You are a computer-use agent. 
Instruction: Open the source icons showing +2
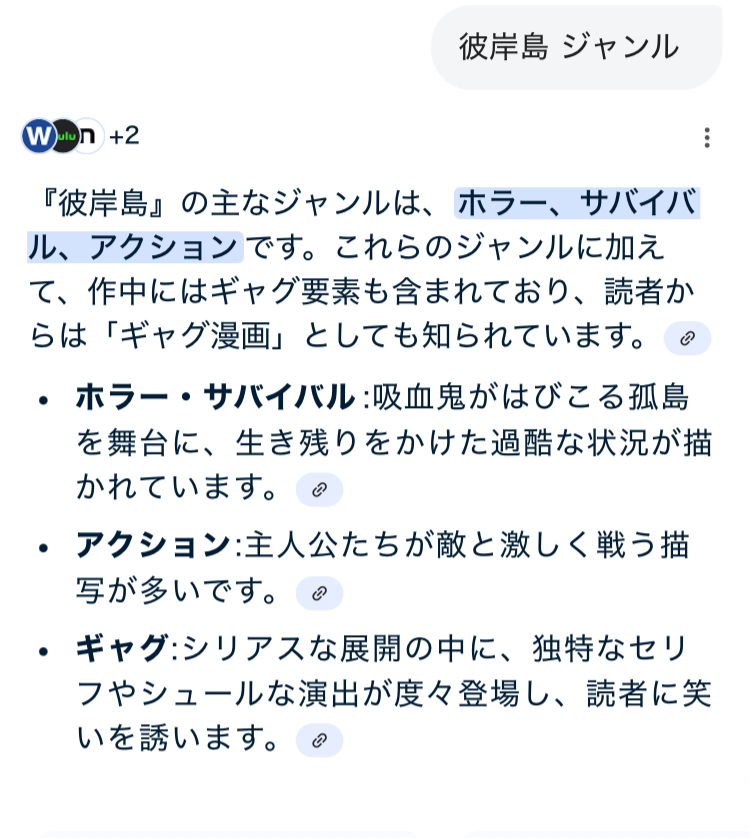tap(80, 135)
